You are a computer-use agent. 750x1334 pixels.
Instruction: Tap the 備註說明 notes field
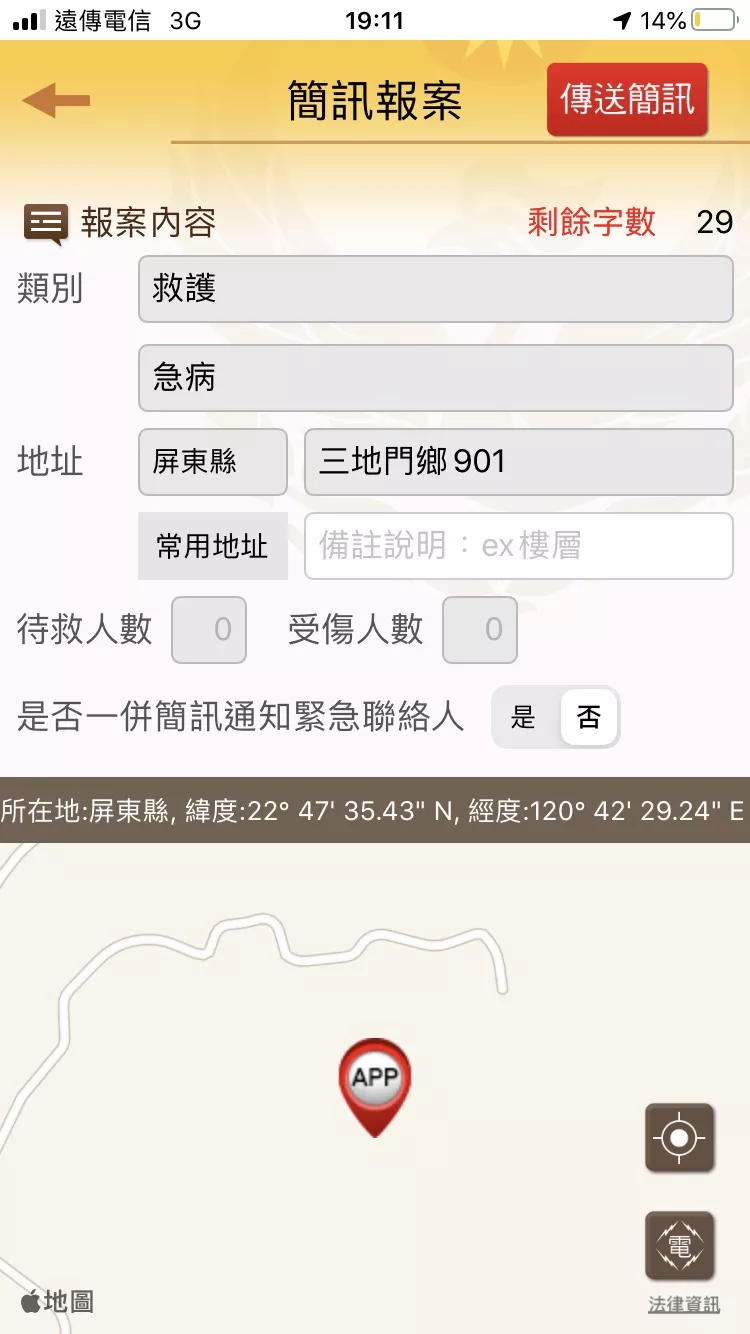518,546
